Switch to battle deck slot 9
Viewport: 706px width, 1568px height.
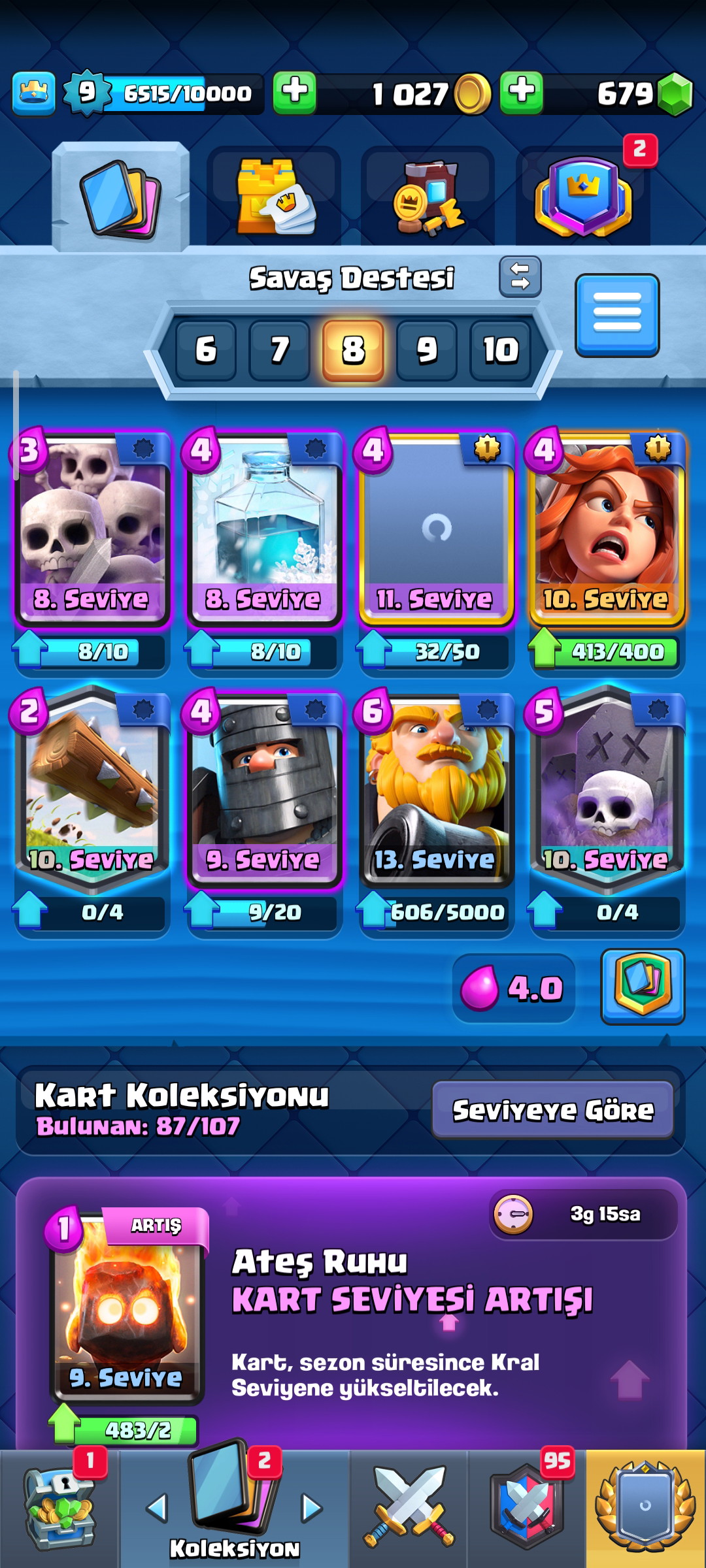[x=427, y=350]
